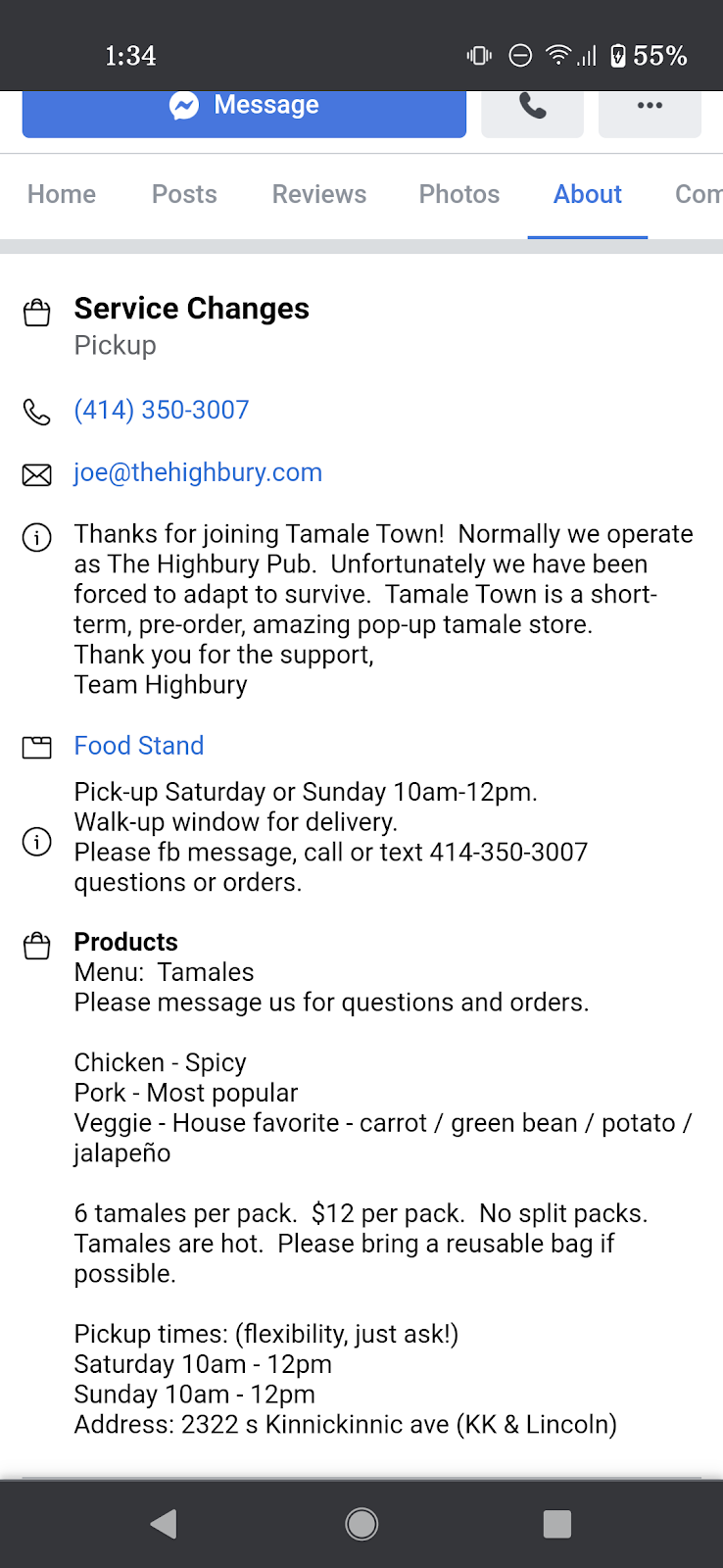Switch to the Posts tab

point(184,194)
